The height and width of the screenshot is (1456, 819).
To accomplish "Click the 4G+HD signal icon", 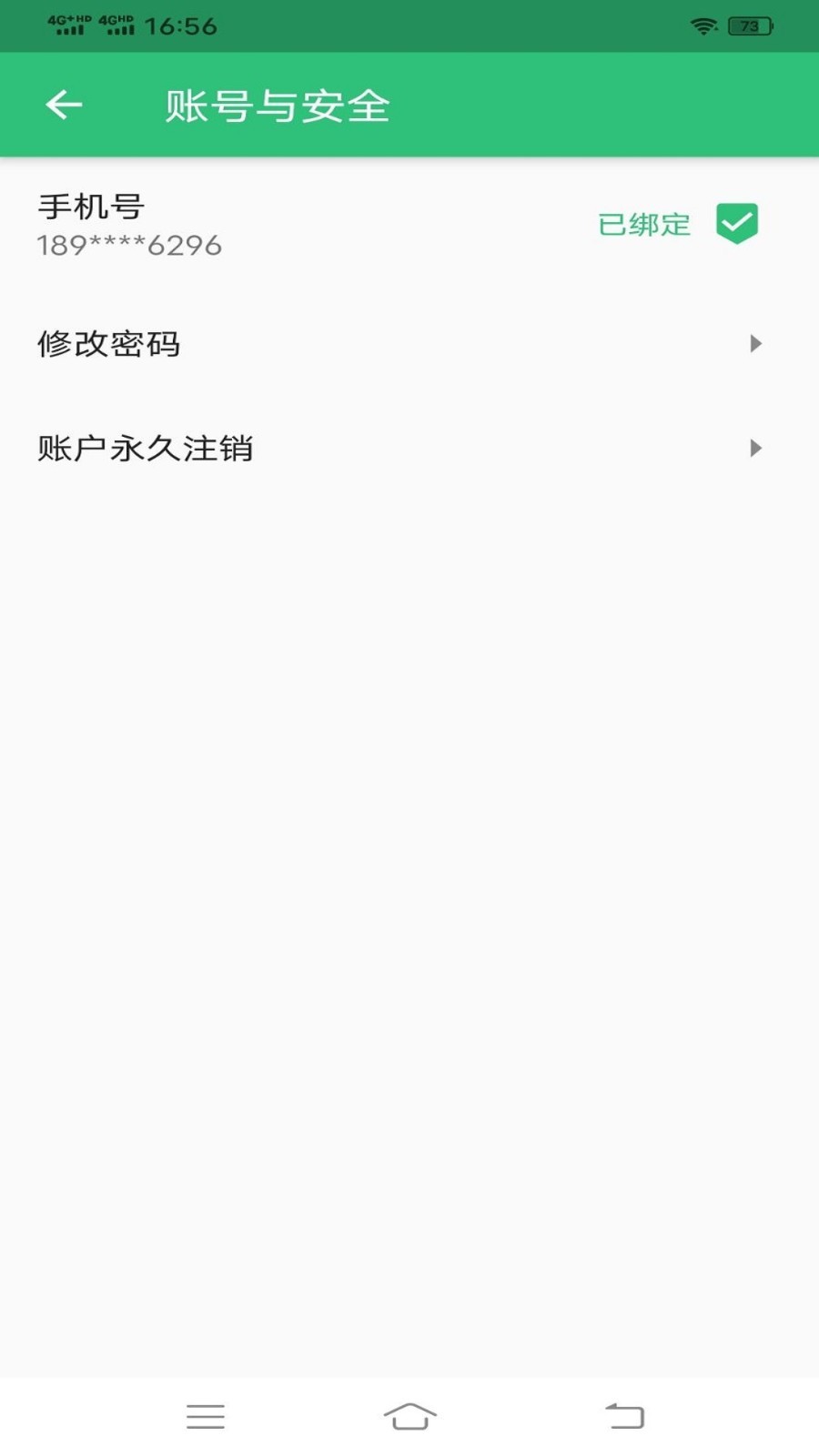I will 66,26.
